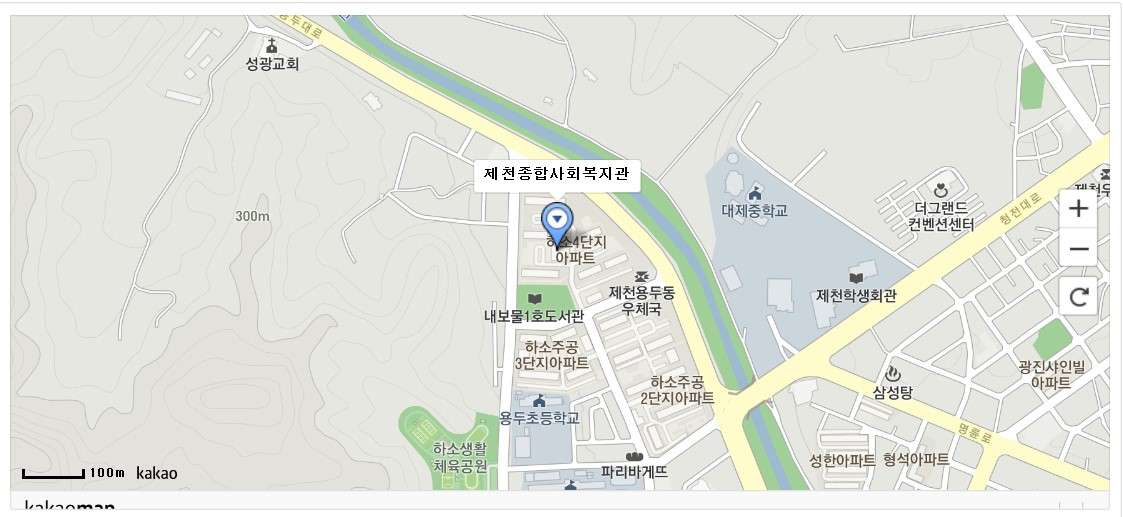Screen dimensions: 1123x517
Task: Zoom in on the map
Action: coord(1078,209)
